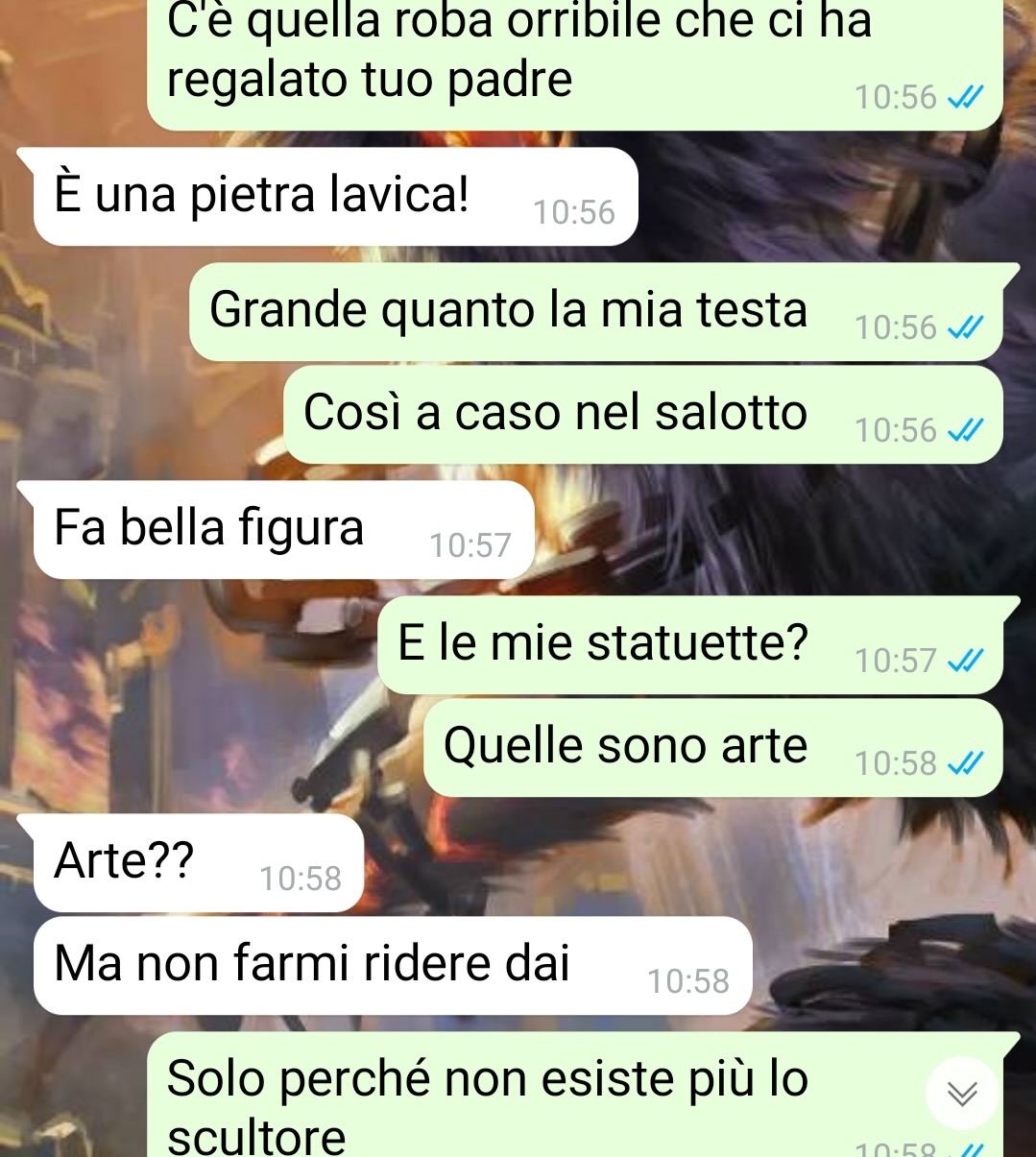This screenshot has height=1157, width=1036.
Task: Jump to the latest messages with the down chevron
Action: 961,1093
